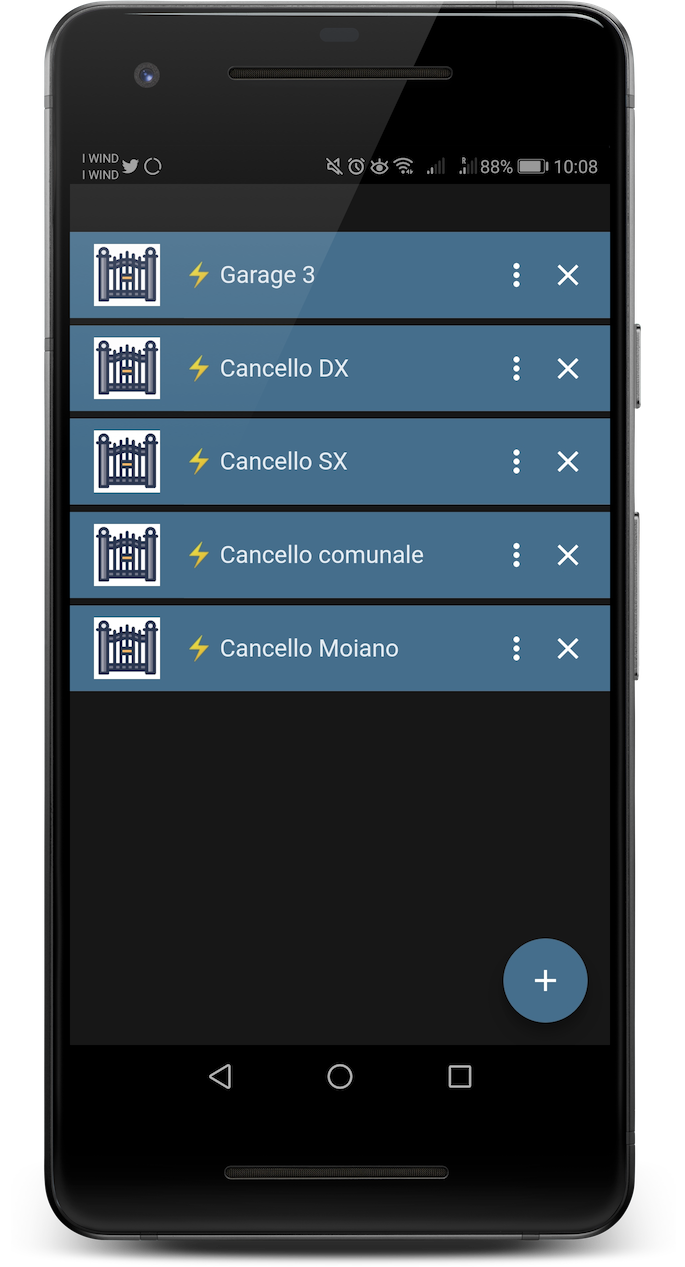
Task: Remove Cancello Moiano with its X icon
Action: tap(568, 648)
